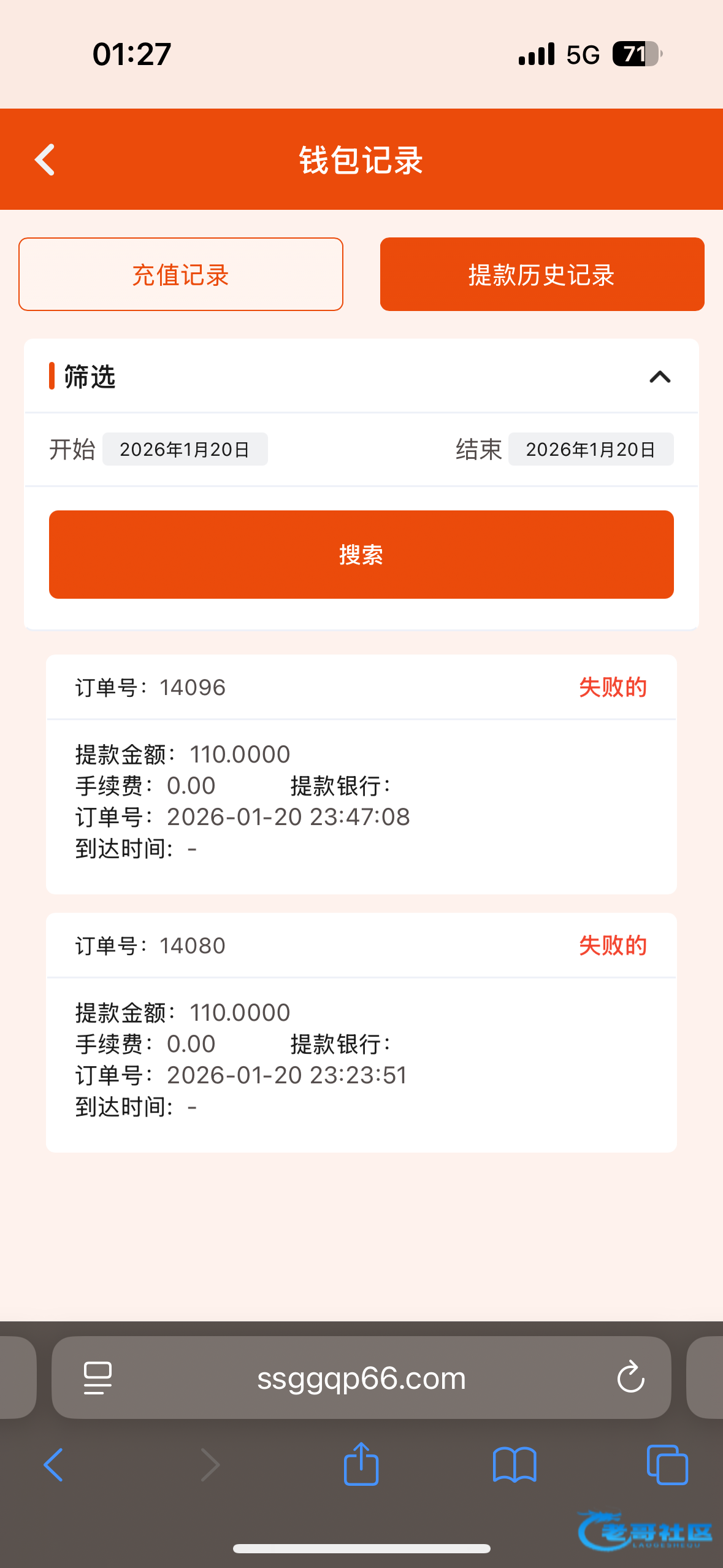The image size is (723, 1568).
Task: Open the 开始 start date picker
Action: (185, 450)
